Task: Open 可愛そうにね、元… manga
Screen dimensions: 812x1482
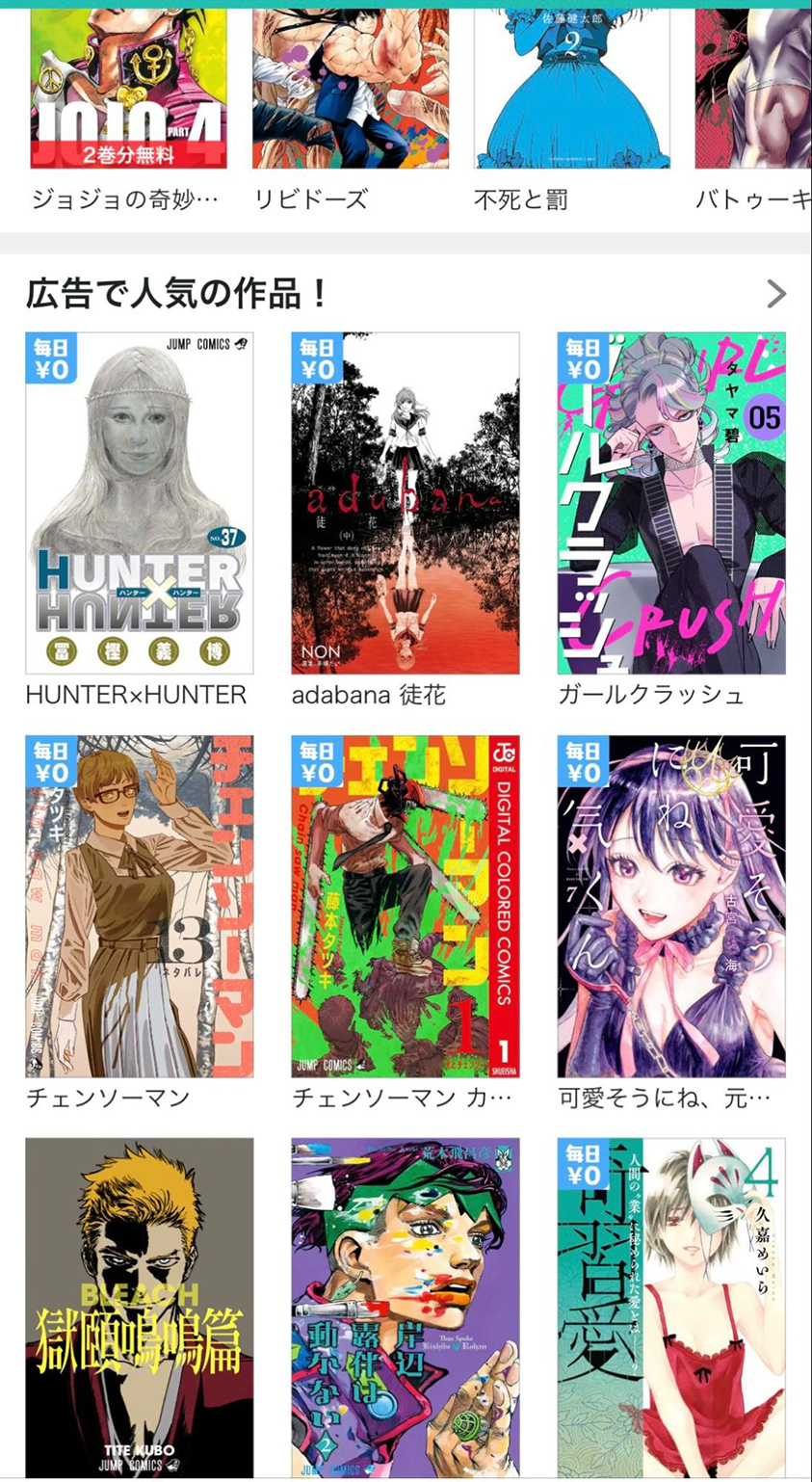Action: [671, 906]
